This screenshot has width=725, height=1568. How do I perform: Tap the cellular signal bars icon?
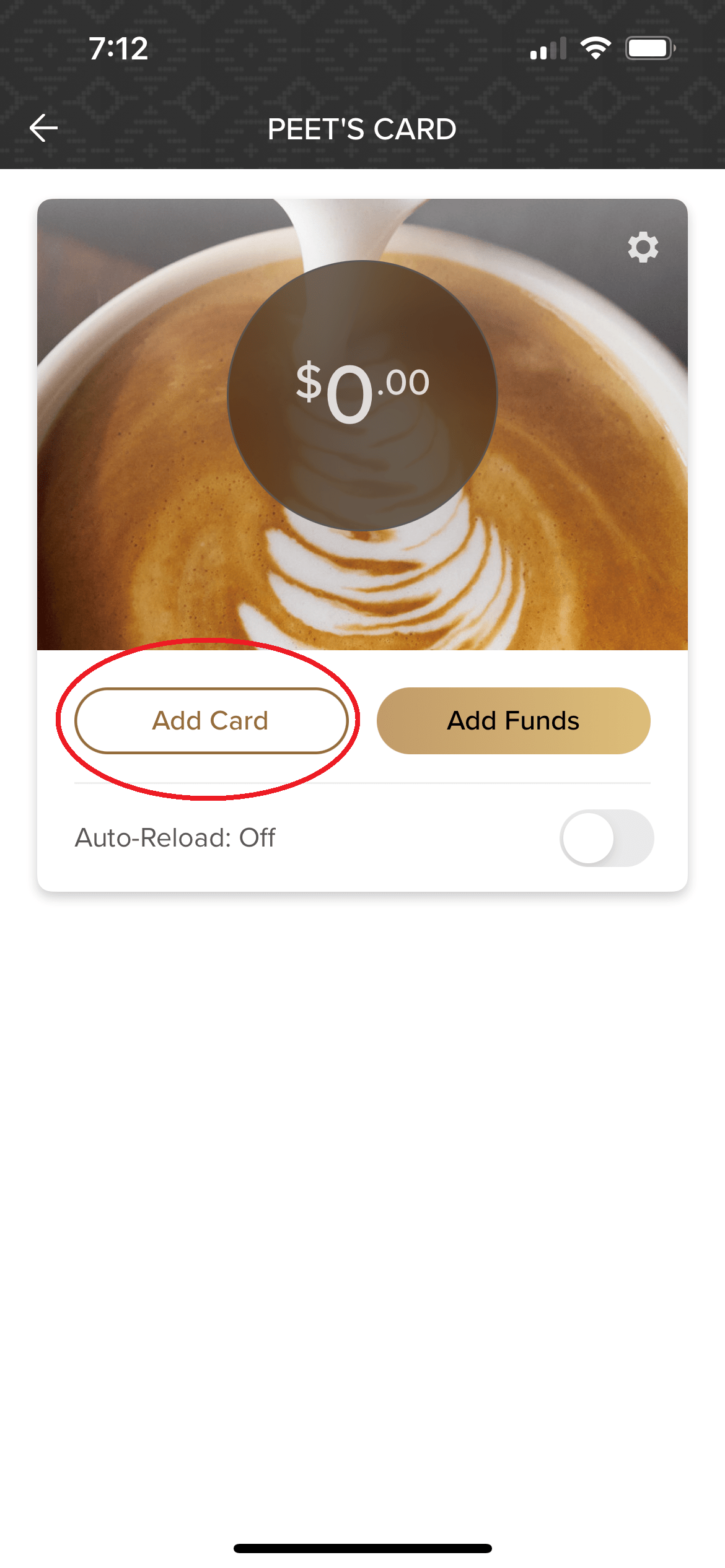(548, 49)
